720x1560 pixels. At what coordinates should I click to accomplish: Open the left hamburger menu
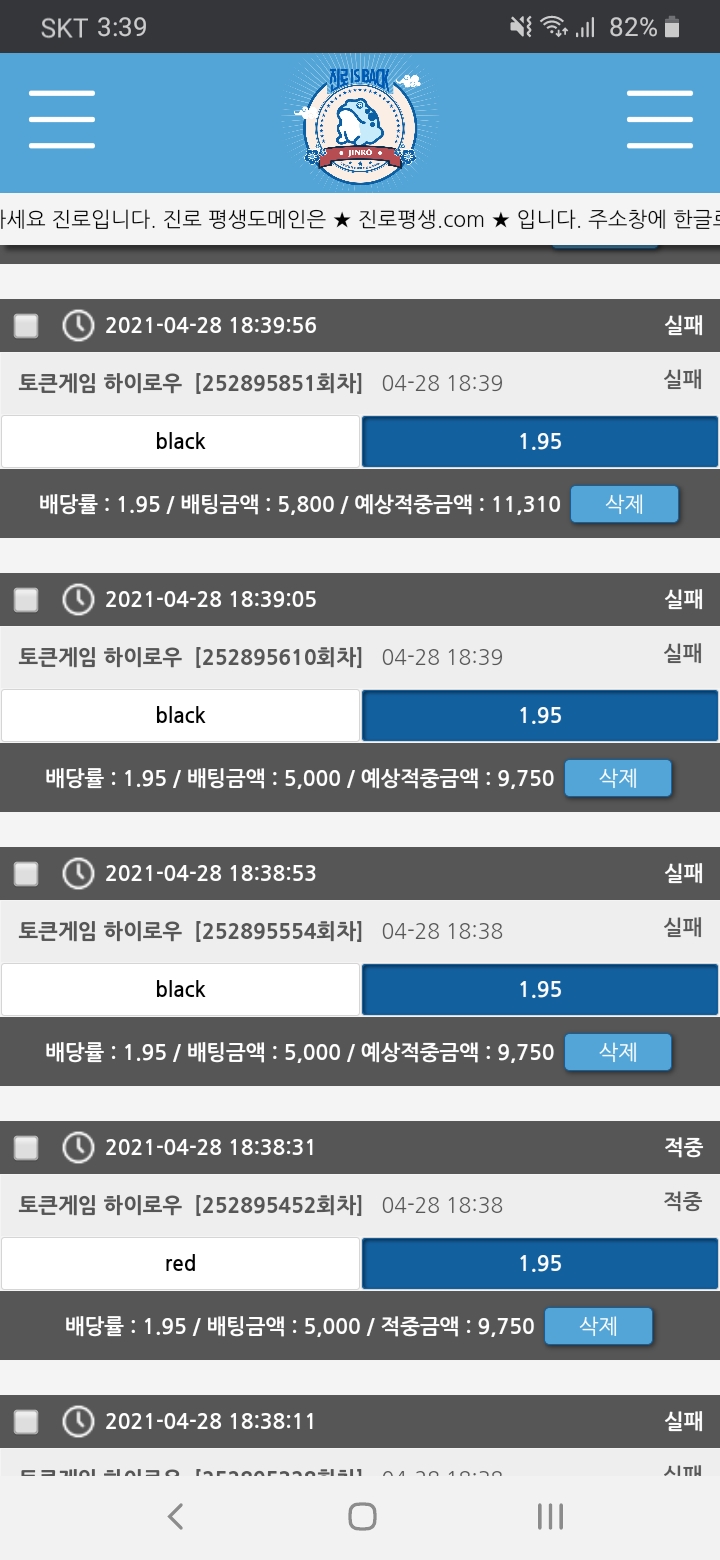(62, 120)
